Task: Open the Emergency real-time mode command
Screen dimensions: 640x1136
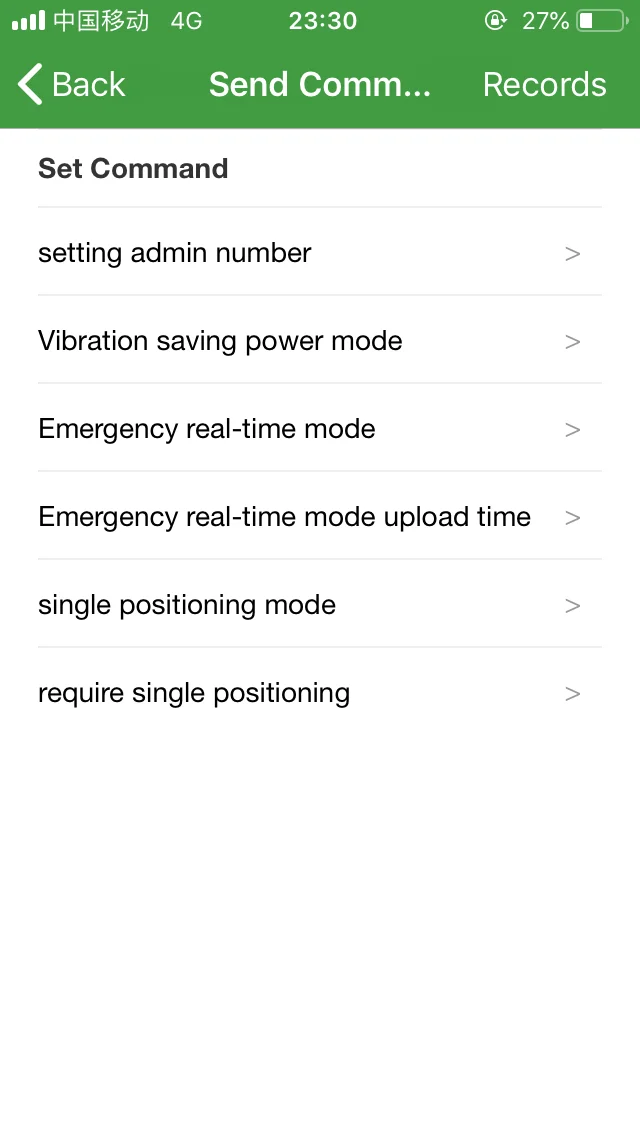Action: 320,428
